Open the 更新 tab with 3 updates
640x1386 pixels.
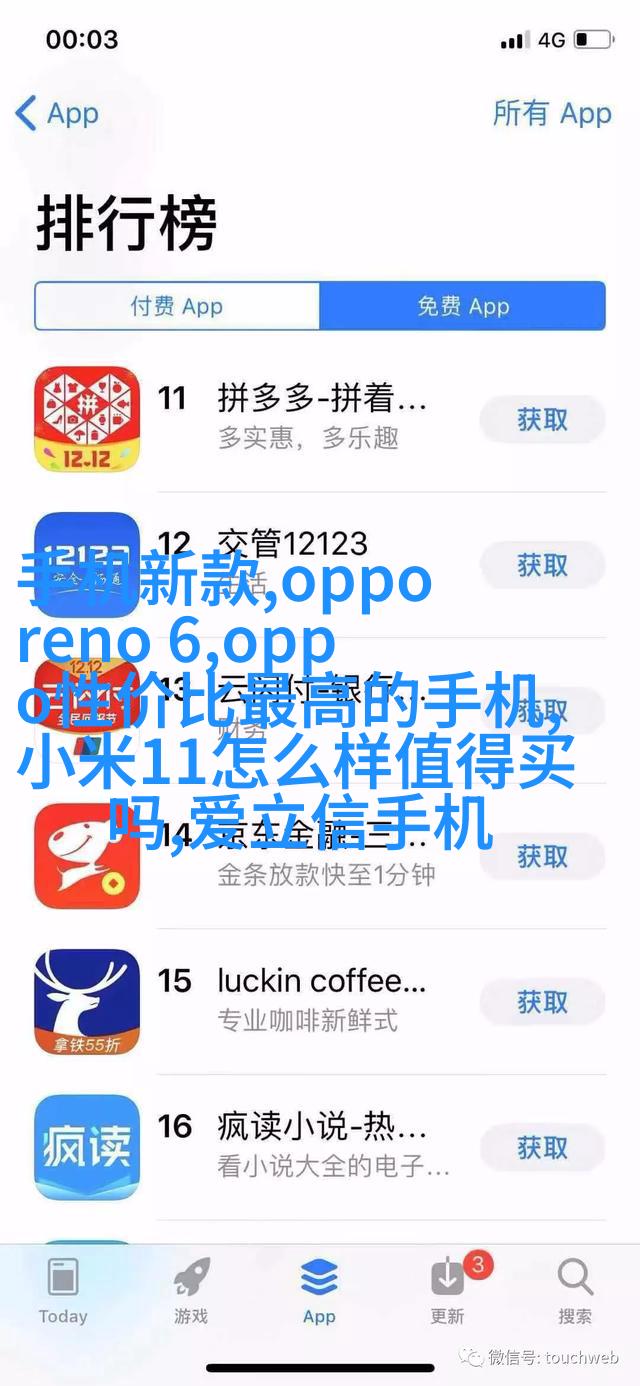point(447,1292)
